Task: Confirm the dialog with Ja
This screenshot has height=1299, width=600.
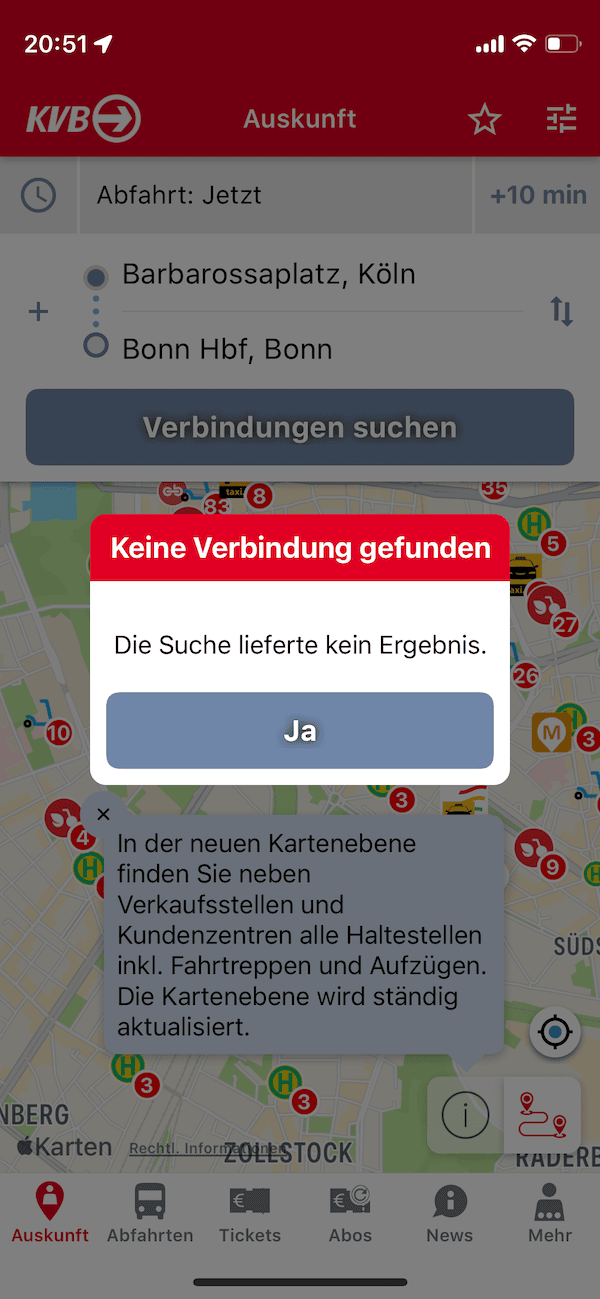Action: point(300,731)
